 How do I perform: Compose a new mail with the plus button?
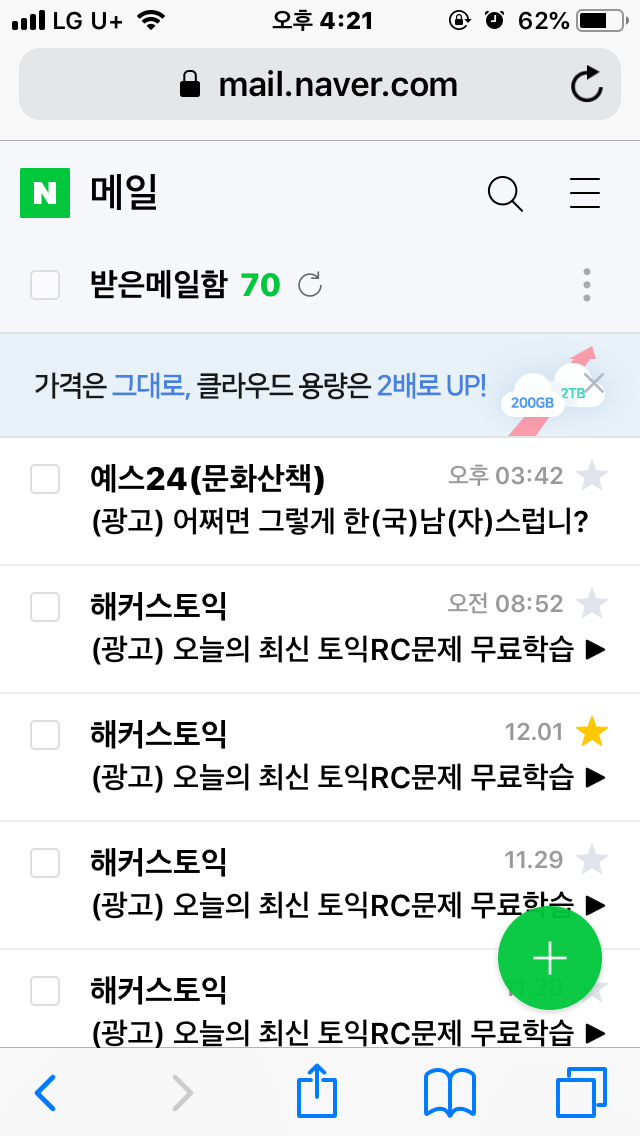point(549,958)
